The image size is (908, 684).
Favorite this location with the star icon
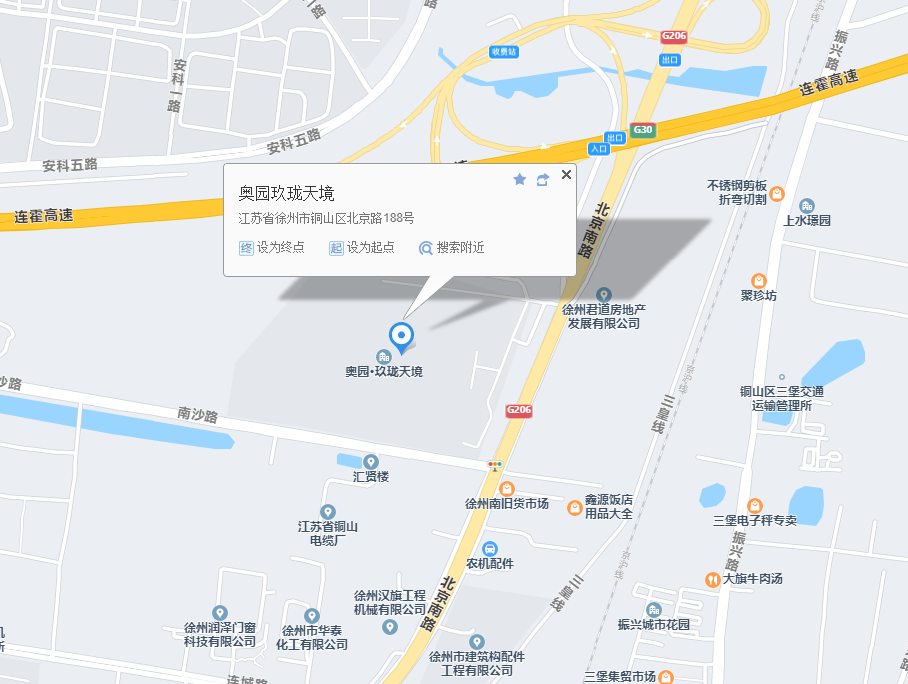(519, 179)
